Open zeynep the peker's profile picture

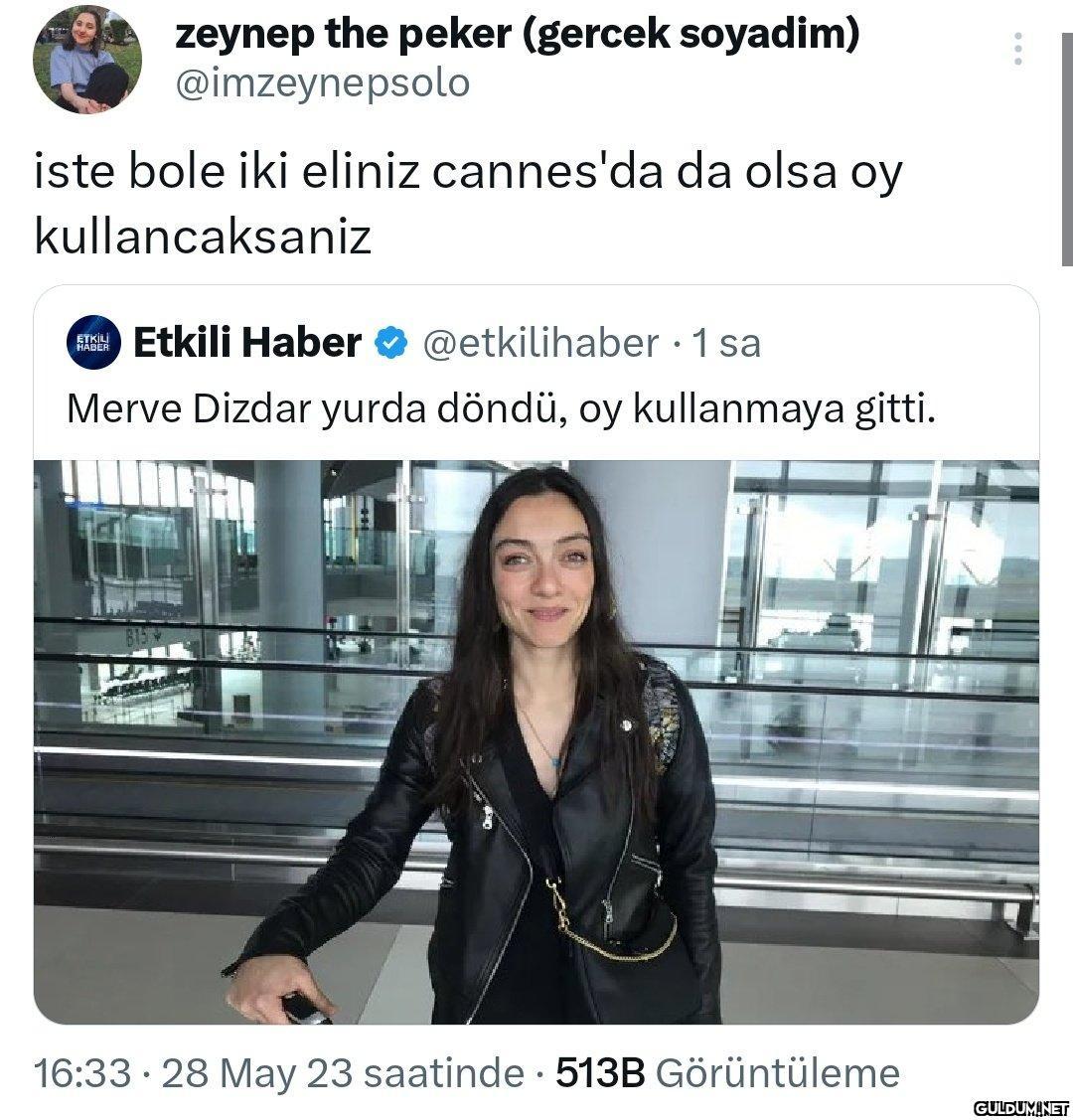[87, 60]
